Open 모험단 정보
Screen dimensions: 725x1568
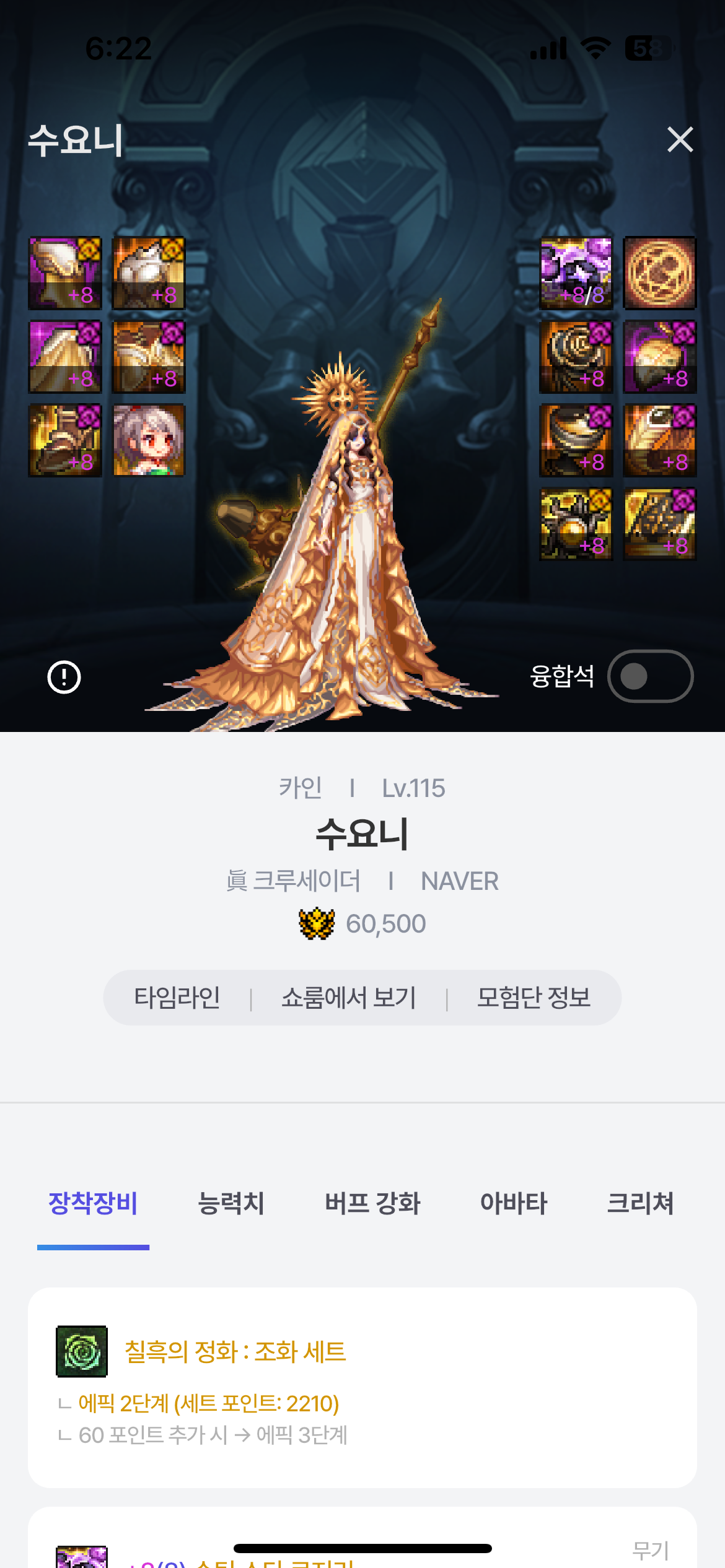[x=534, y=998]
